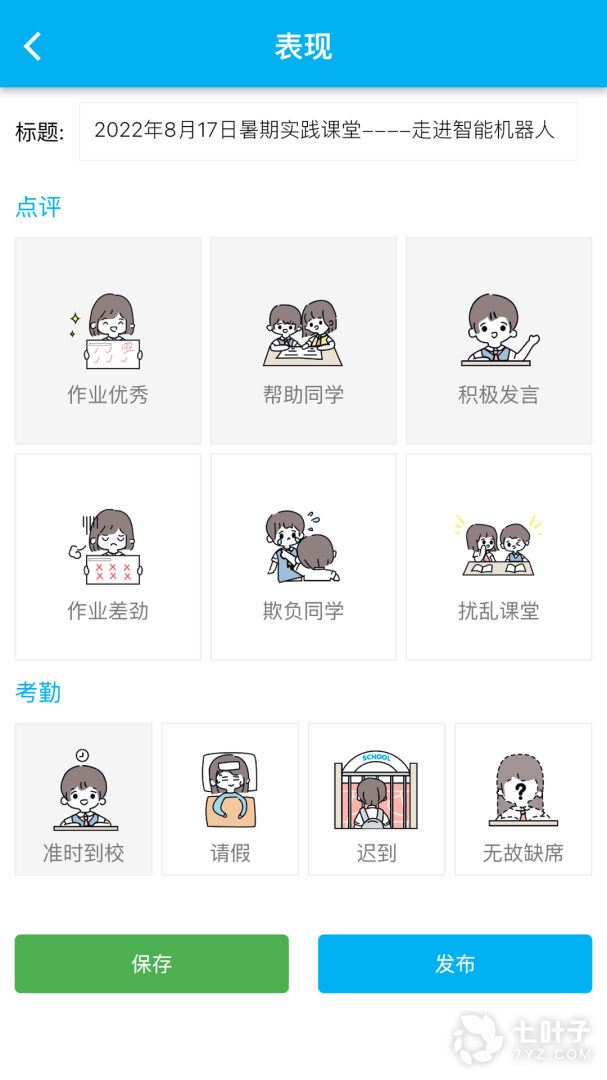Go back using the top-left arrow
This screenshot has width=607, height=1080.
click(x=33, y=46)
